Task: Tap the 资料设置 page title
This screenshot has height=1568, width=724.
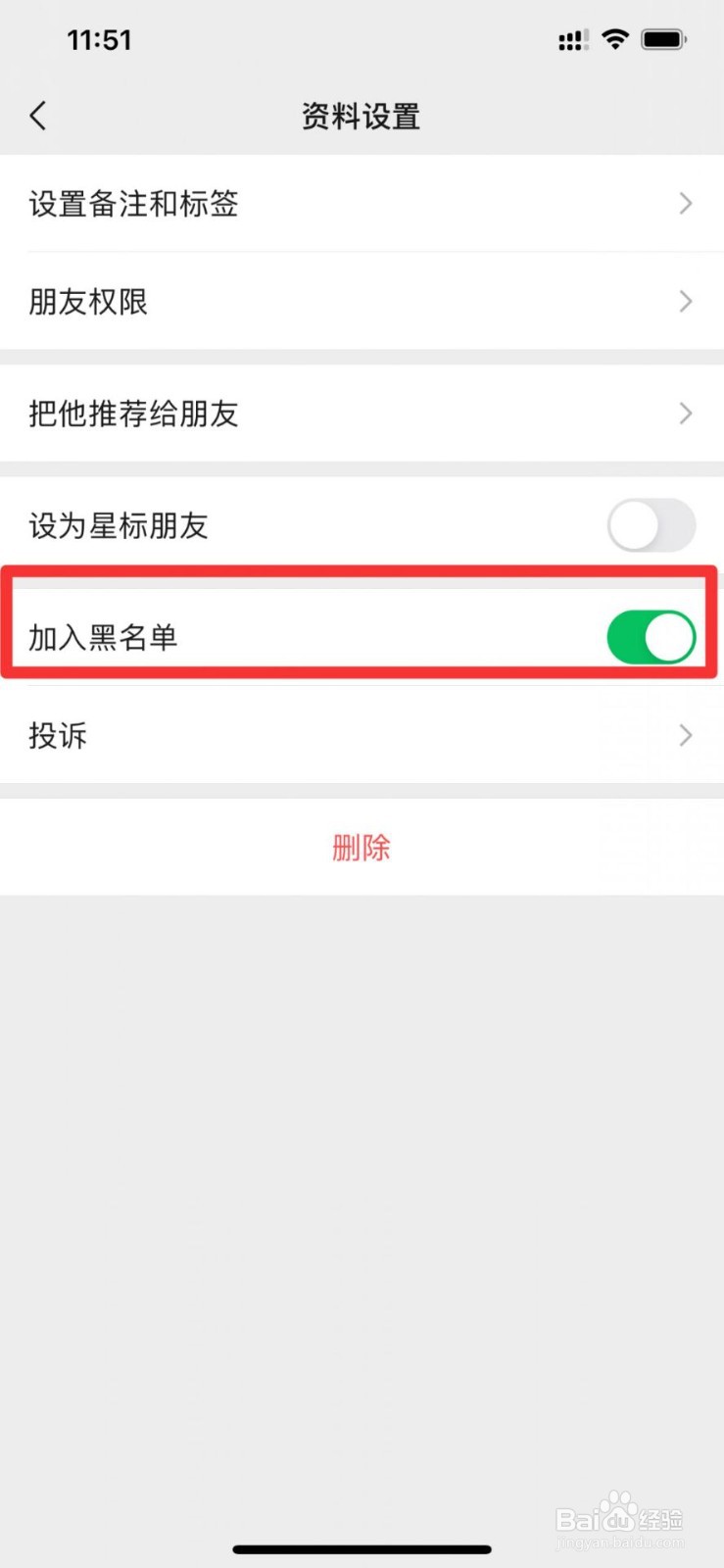Action: coord(362,115)
